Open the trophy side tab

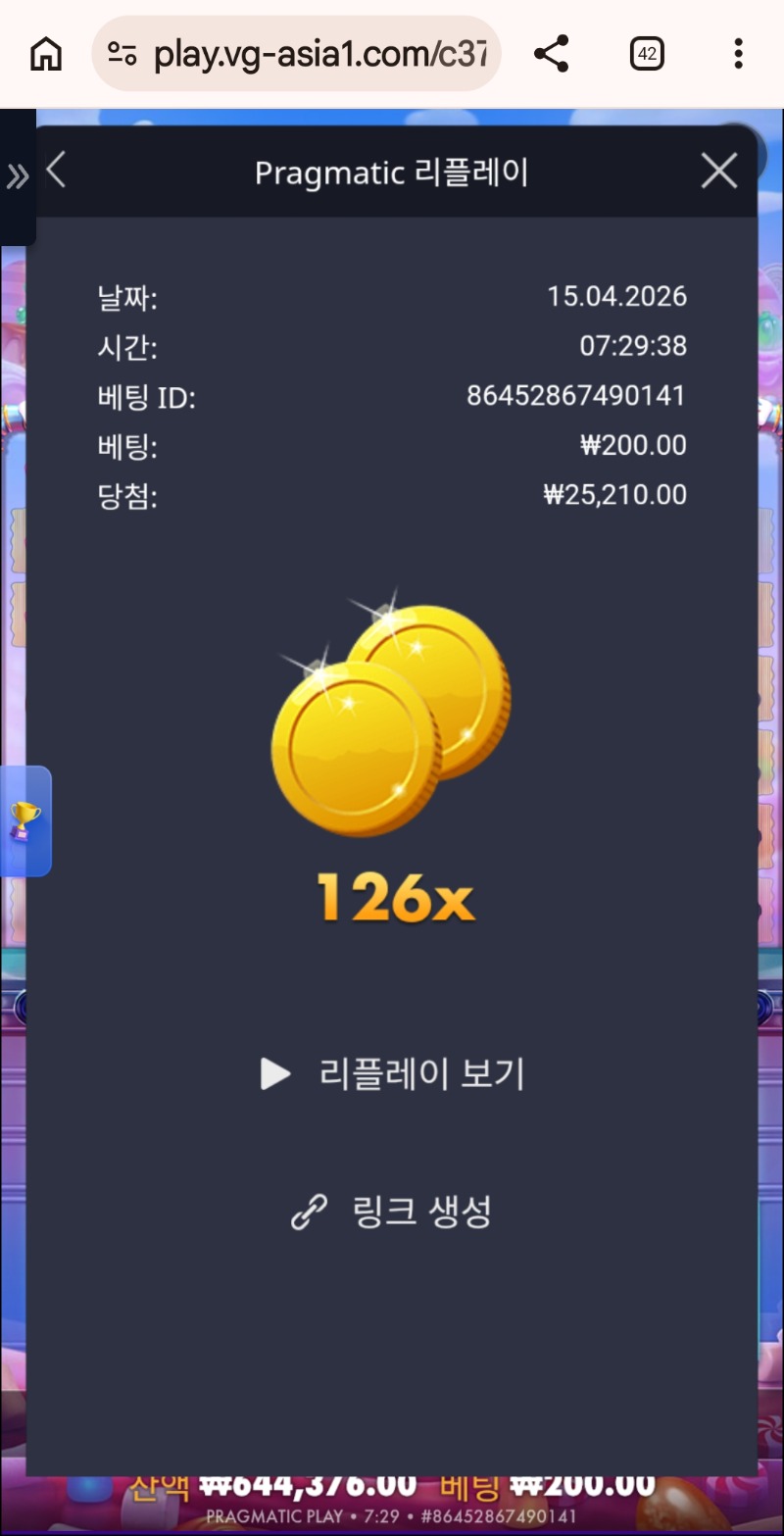pos(24,820)
